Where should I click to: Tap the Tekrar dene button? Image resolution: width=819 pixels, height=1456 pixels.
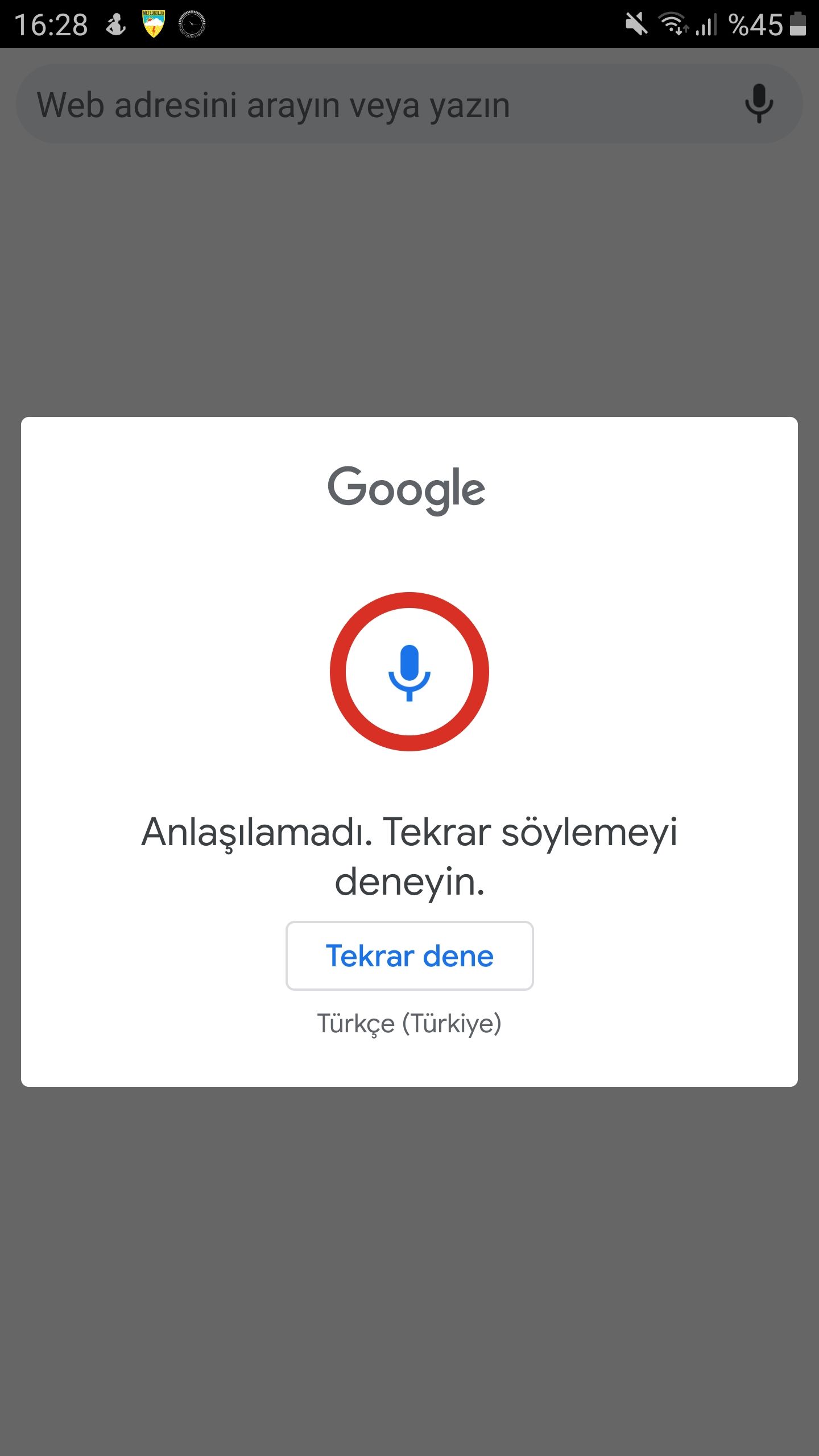pyautogui.click(x=409, y=955)
